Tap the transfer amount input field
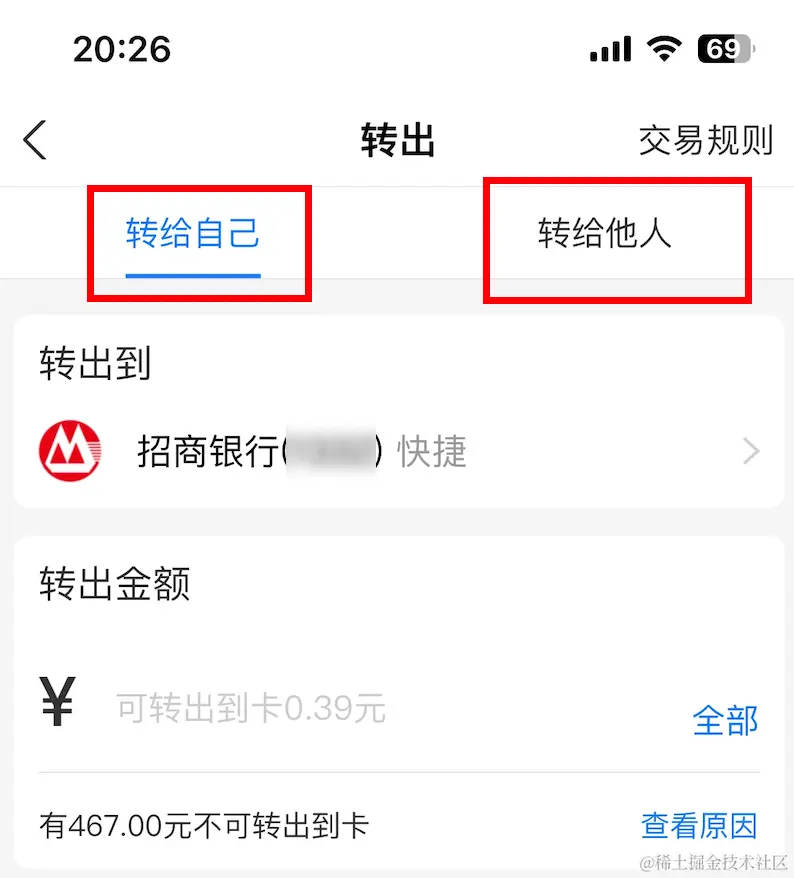The height and width of the screenshot is (878, 794). click(x=380, y=709)
